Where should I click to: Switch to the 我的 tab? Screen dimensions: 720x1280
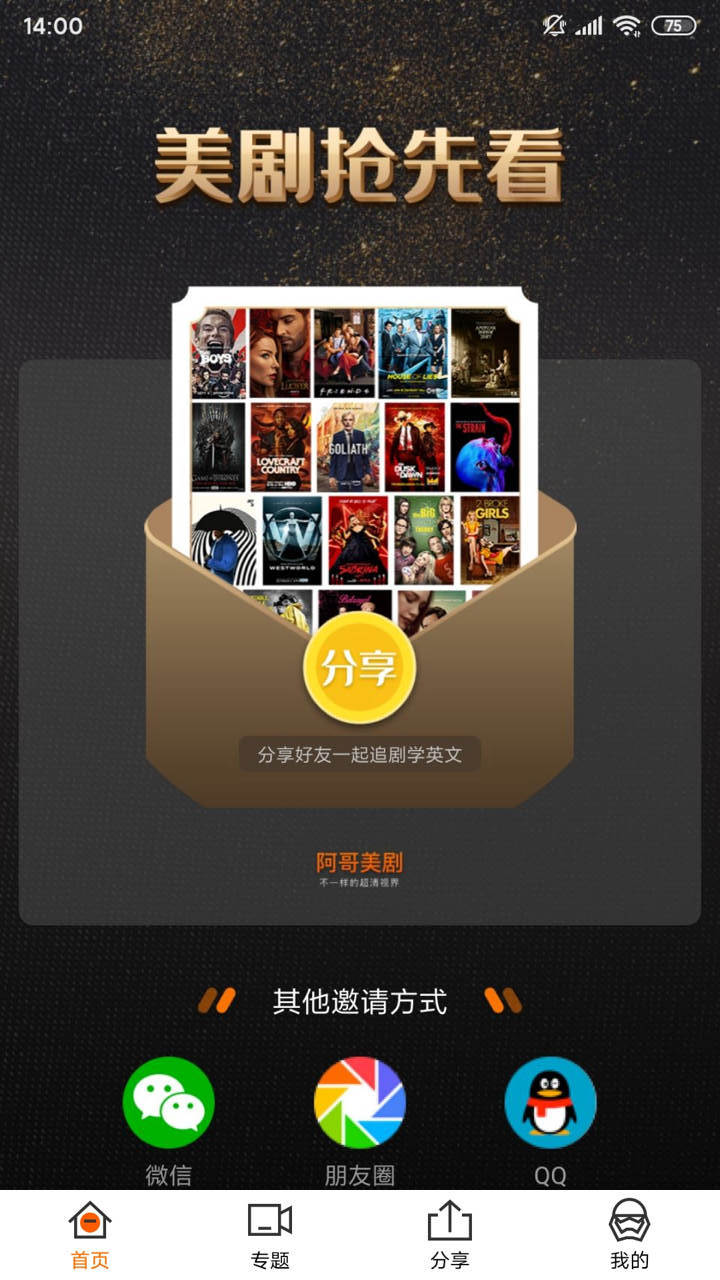coord(629,1240)
